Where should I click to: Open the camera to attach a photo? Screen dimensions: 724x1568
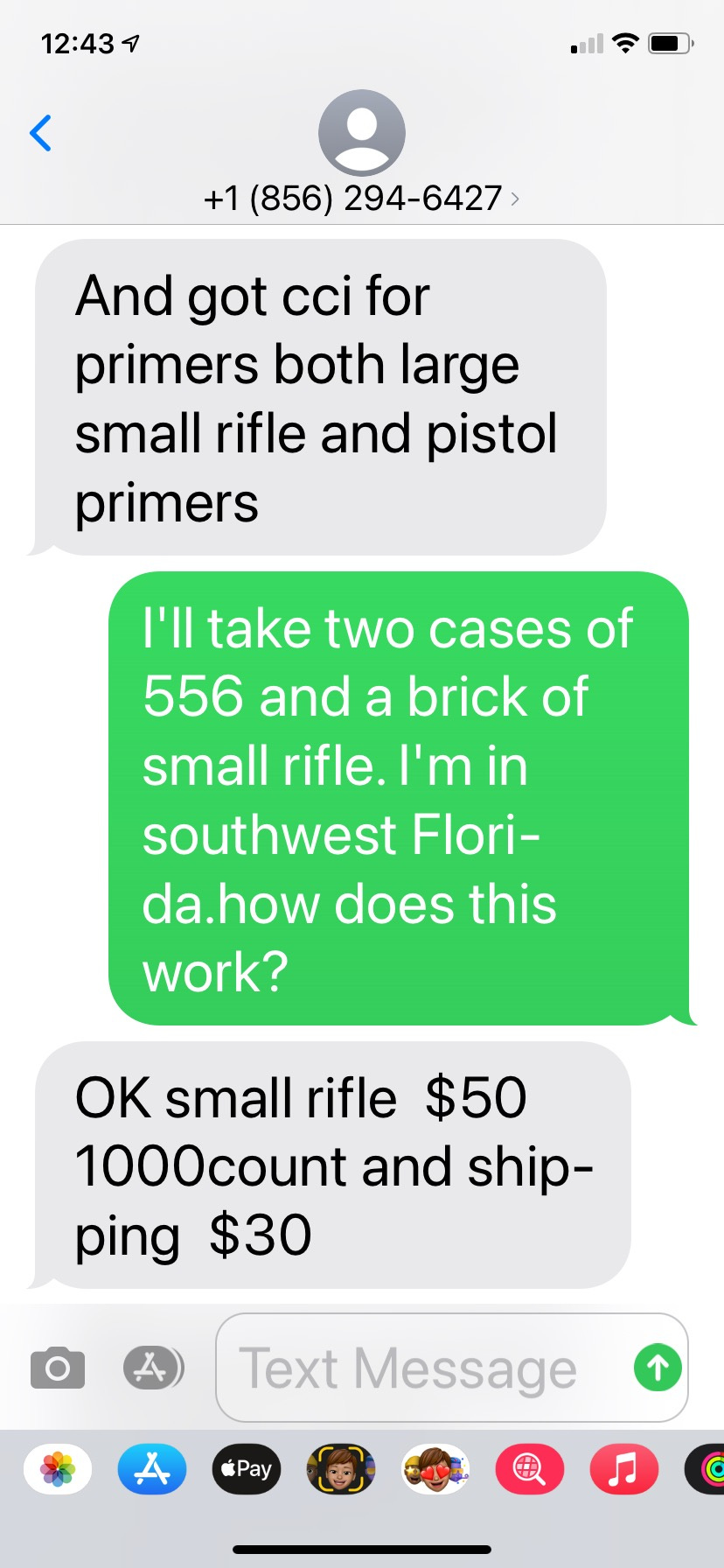point(58,1368)
